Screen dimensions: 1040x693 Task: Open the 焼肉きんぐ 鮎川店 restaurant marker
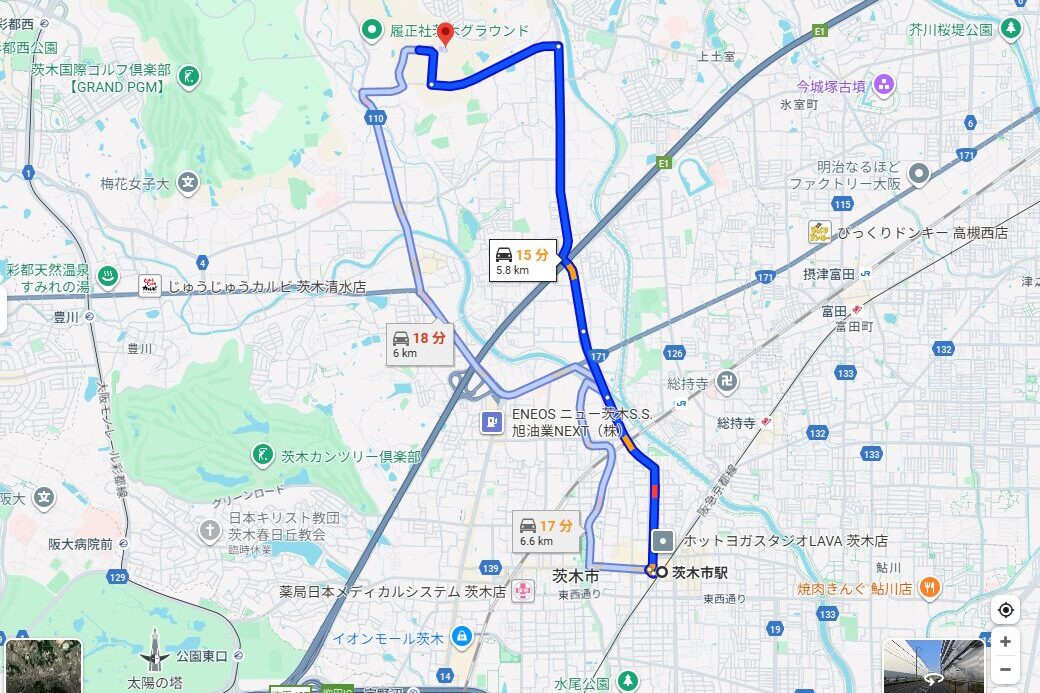tap(929, 587)
